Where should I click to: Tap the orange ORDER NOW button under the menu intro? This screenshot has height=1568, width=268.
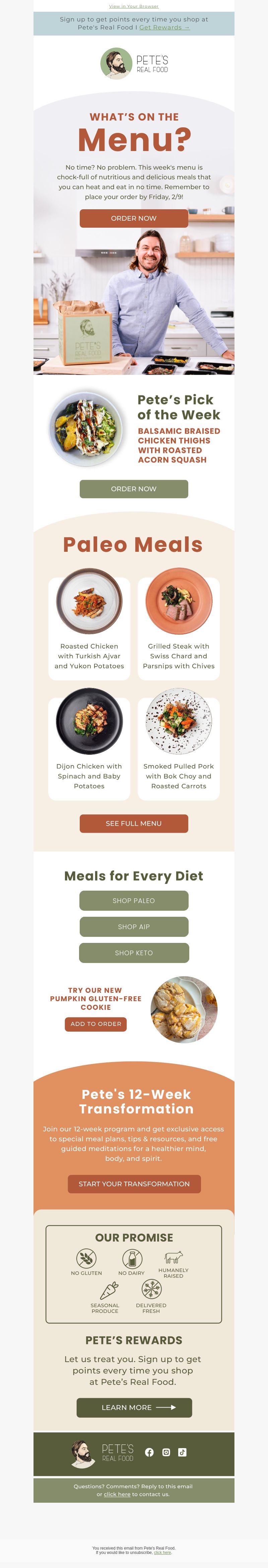point(133,218)
